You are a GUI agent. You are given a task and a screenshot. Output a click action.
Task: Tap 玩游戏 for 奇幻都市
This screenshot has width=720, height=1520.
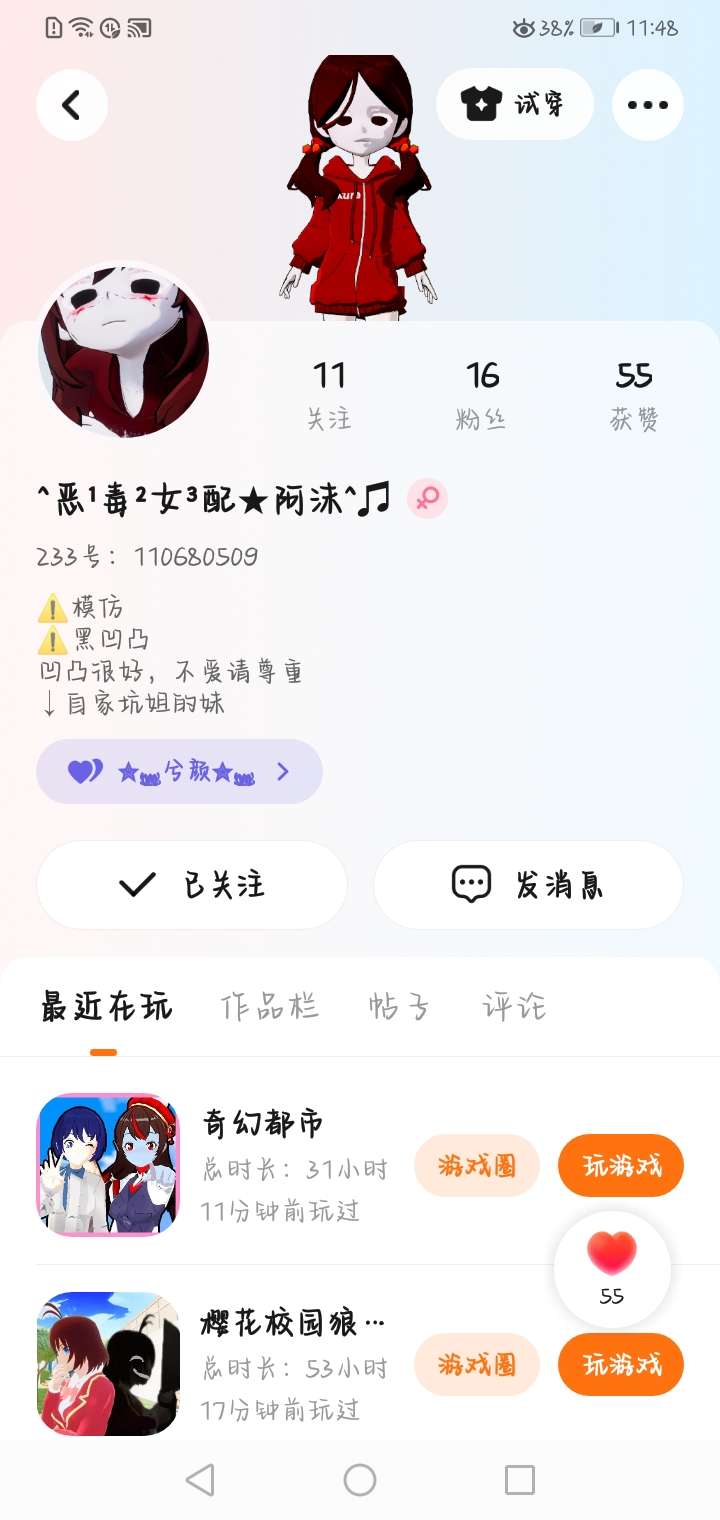coord(621,1165)
